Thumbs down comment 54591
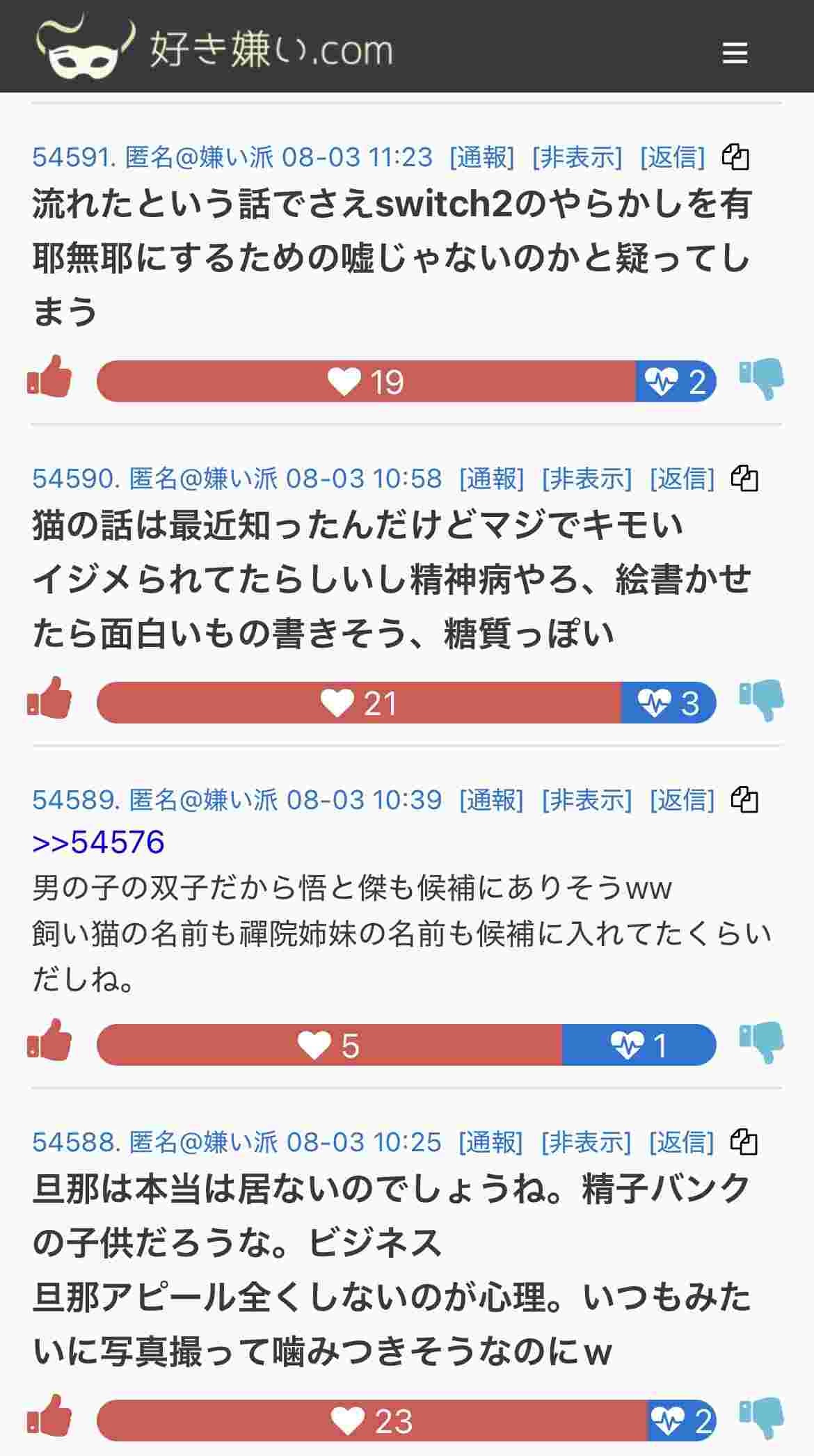814x1456 pixels. coord(761,380)
